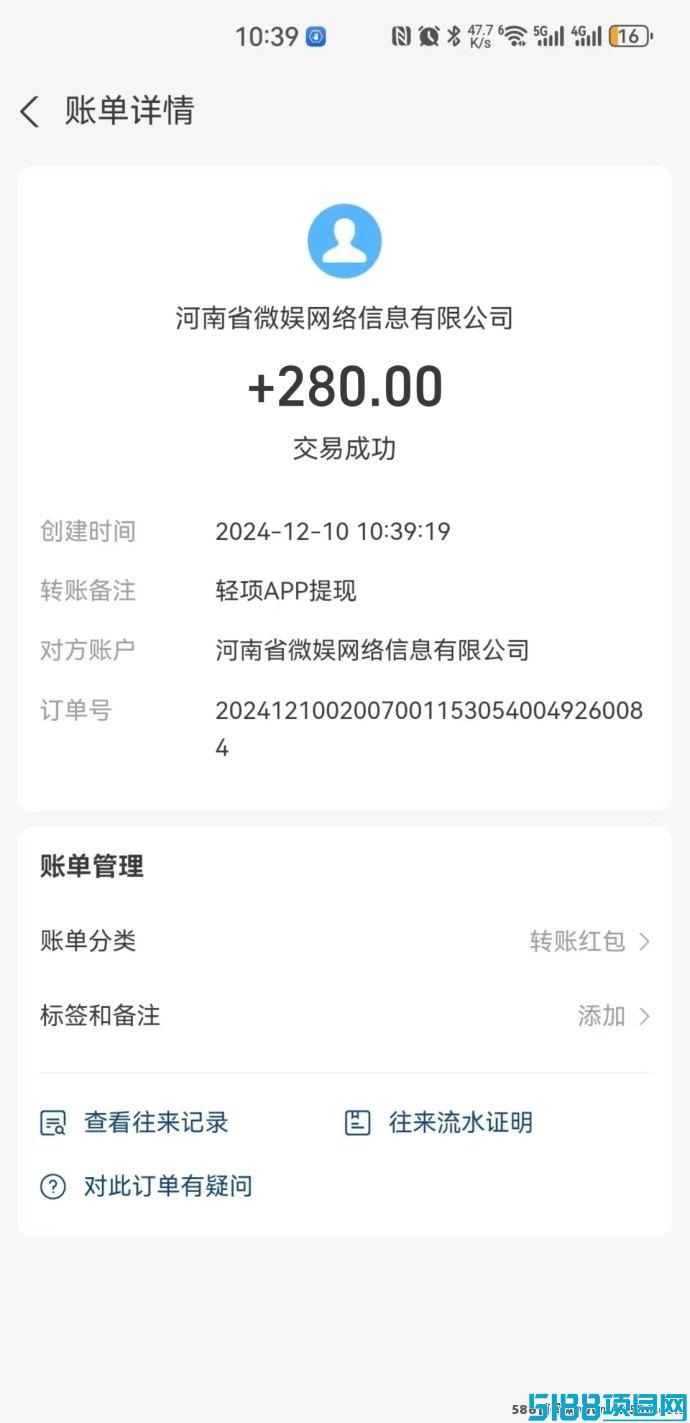This screenshot has width=690, height=1423.
Task: Open the 账单分类 row
Action: [345, 941]
